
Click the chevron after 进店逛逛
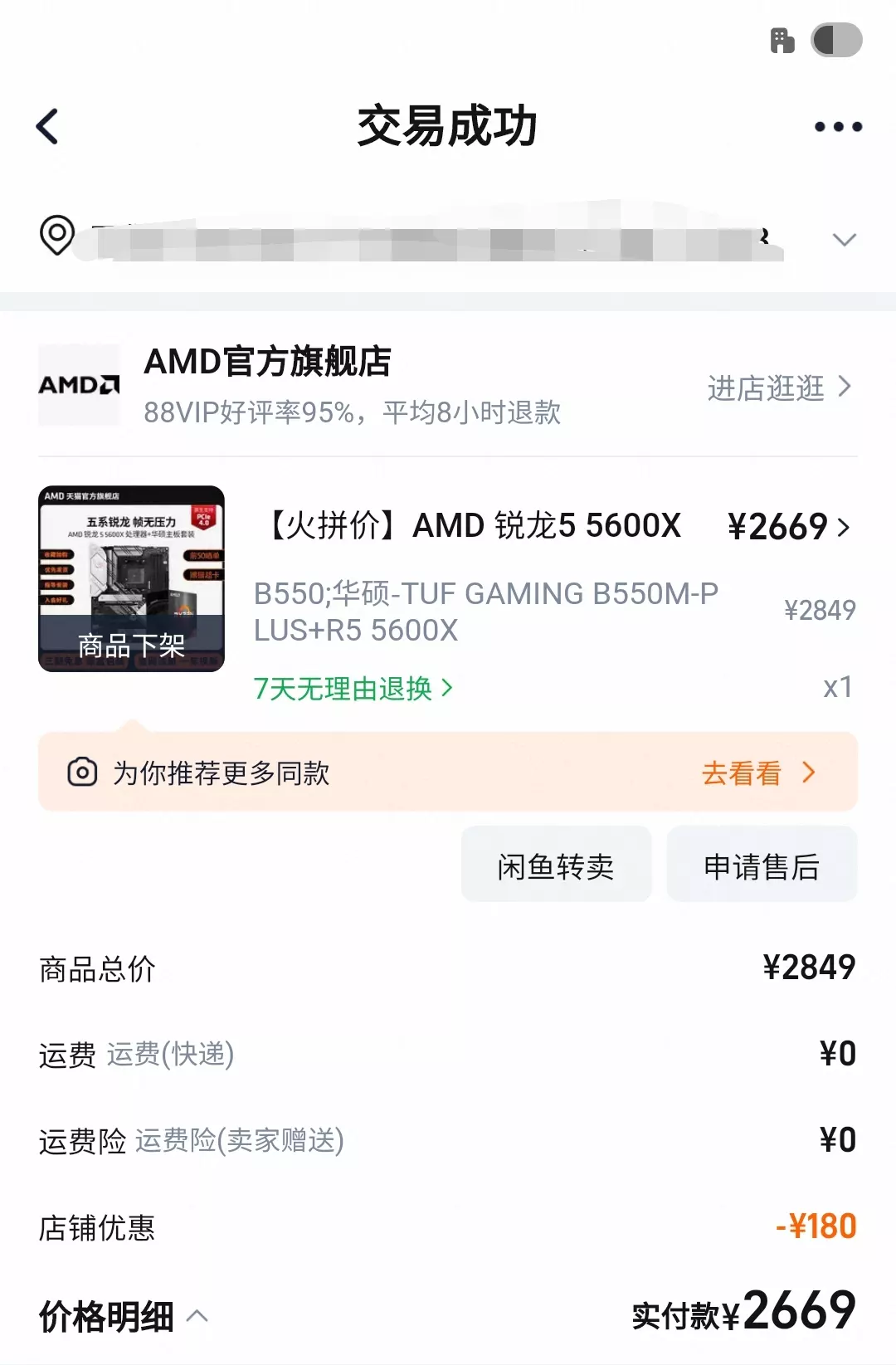[x=845, y=387]
